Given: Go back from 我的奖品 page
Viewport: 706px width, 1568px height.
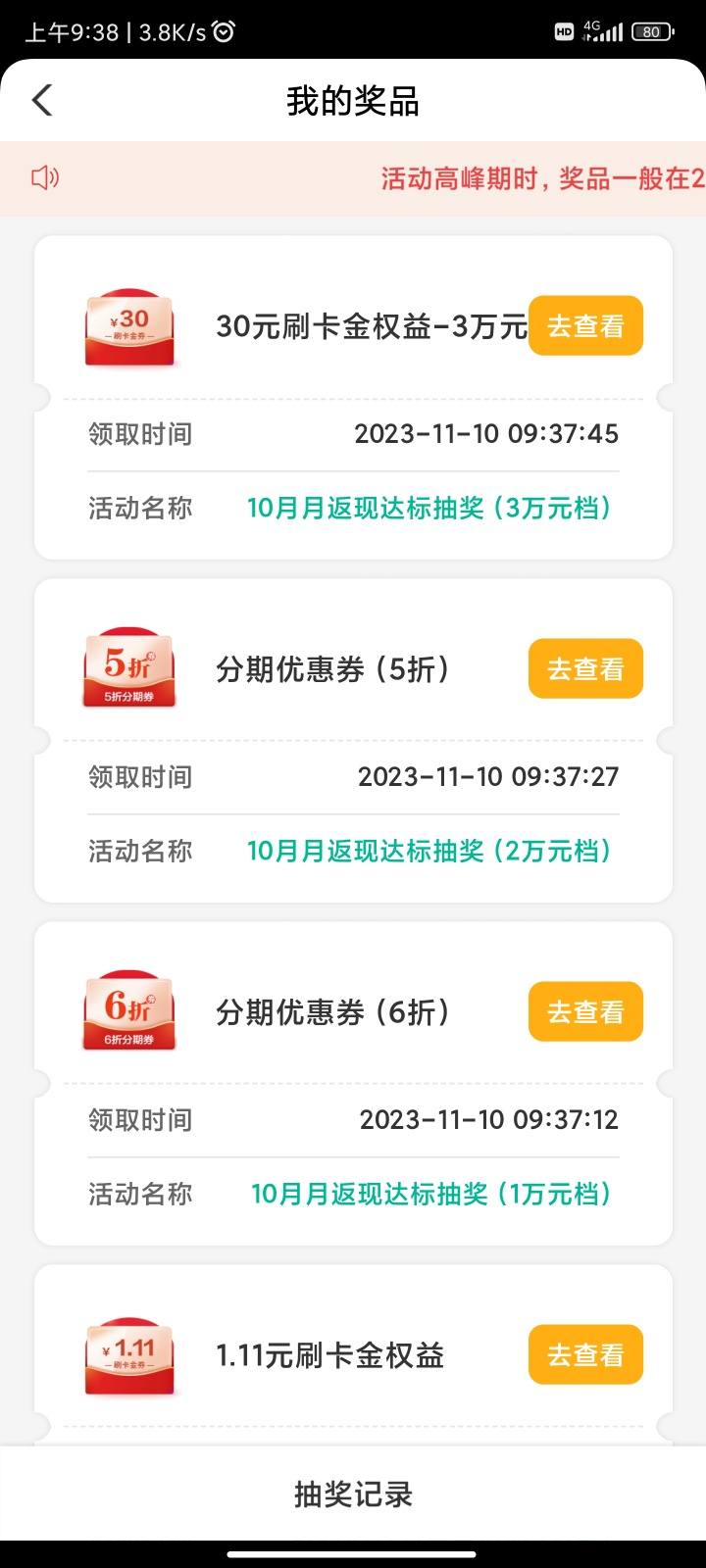Looking at the screenshot, I should pos(42,100).
